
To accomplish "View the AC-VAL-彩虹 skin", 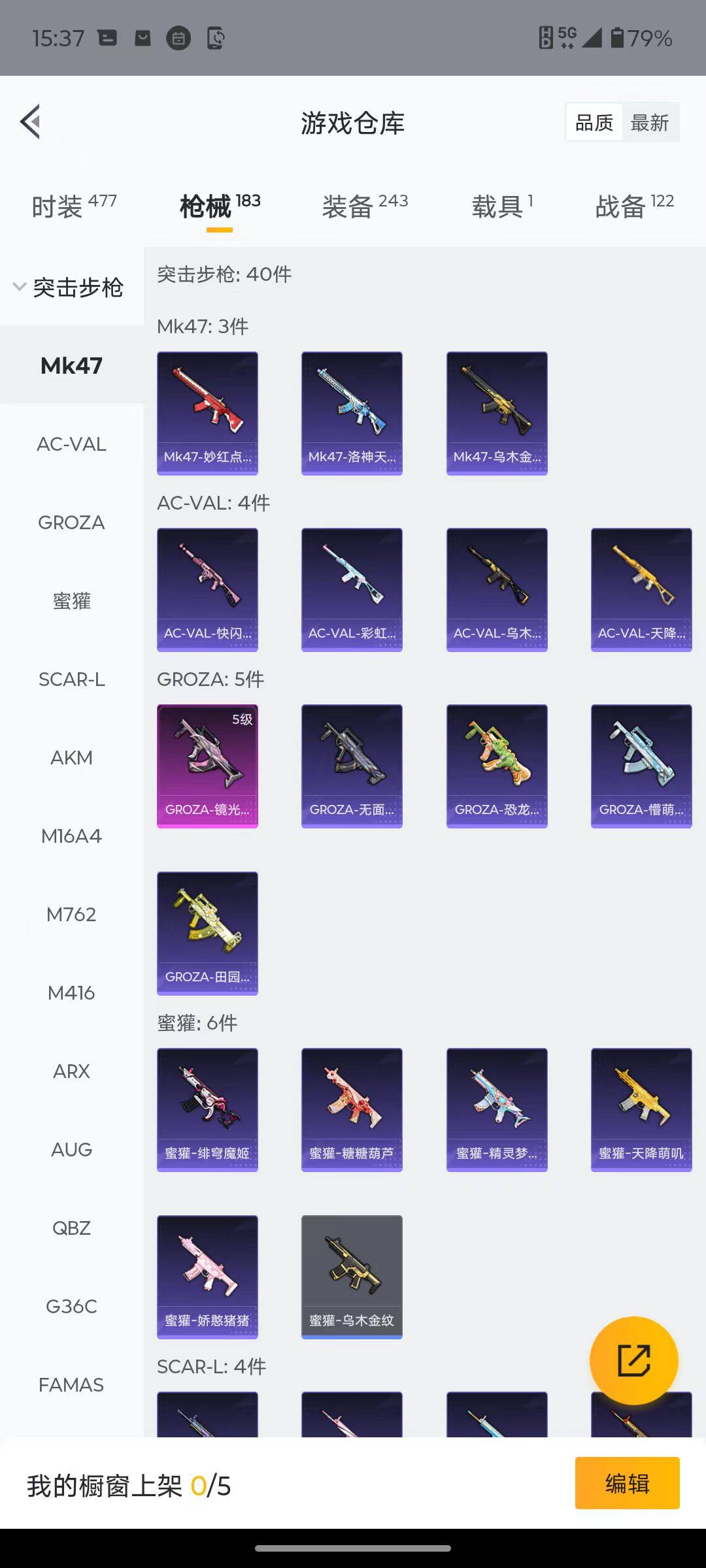I will click(x=352, y=589).
